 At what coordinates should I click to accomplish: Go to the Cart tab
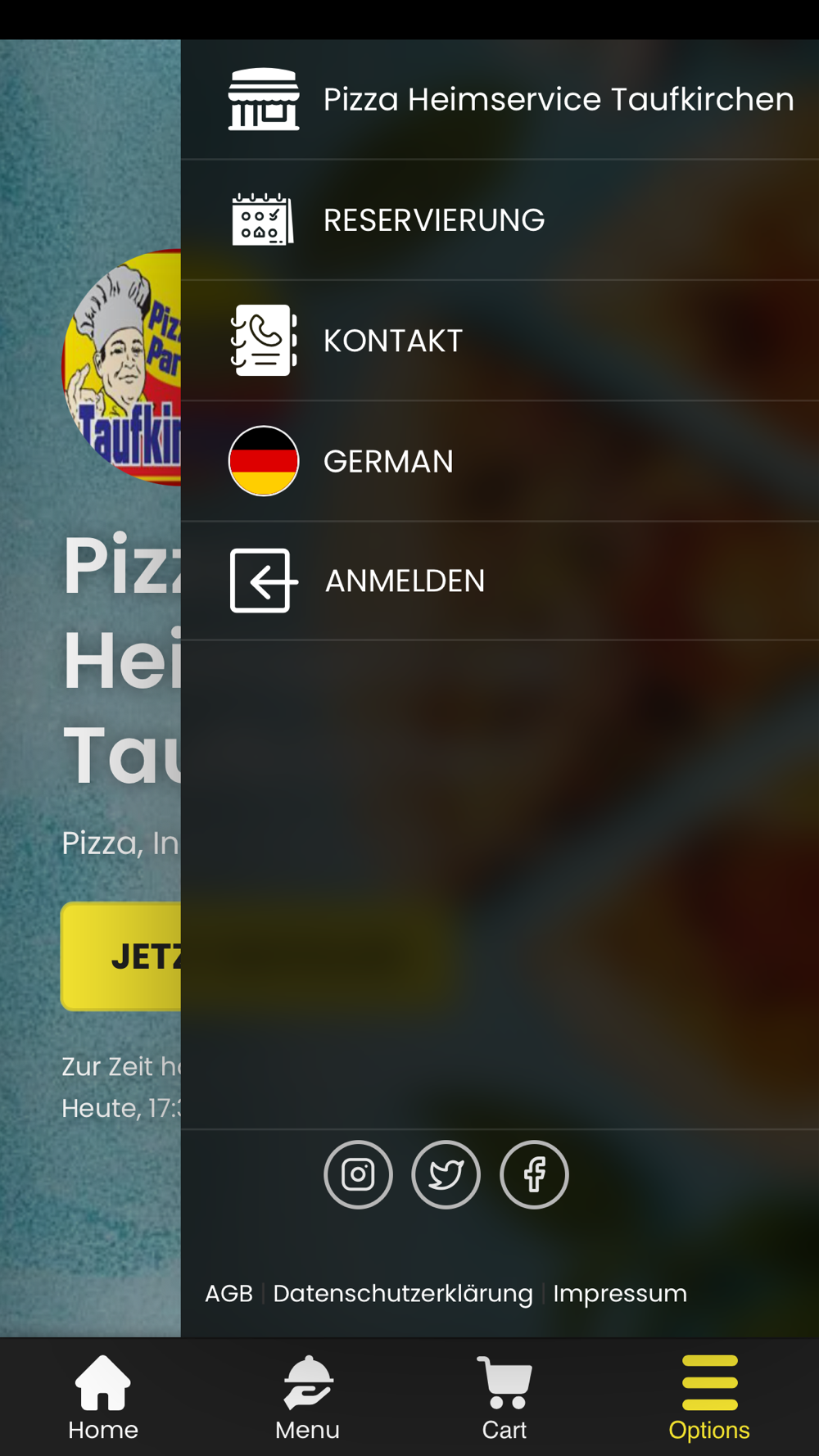[505, 1398]
